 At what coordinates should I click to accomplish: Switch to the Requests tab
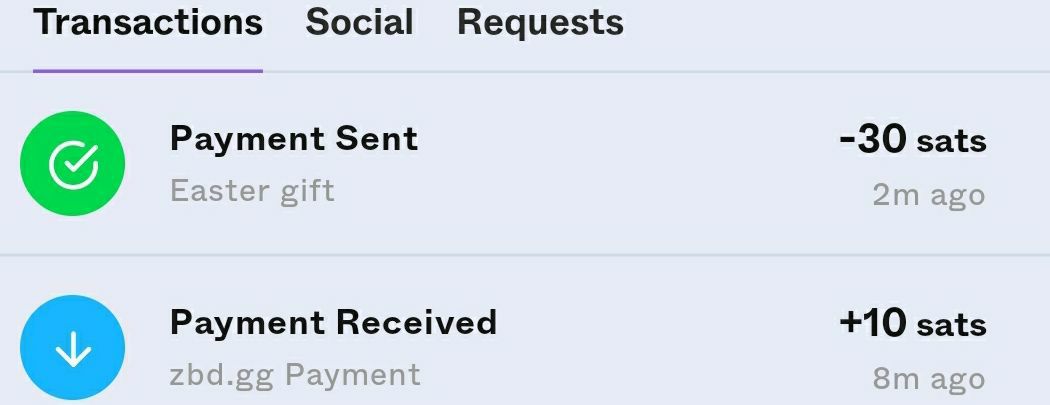[540, 22]
